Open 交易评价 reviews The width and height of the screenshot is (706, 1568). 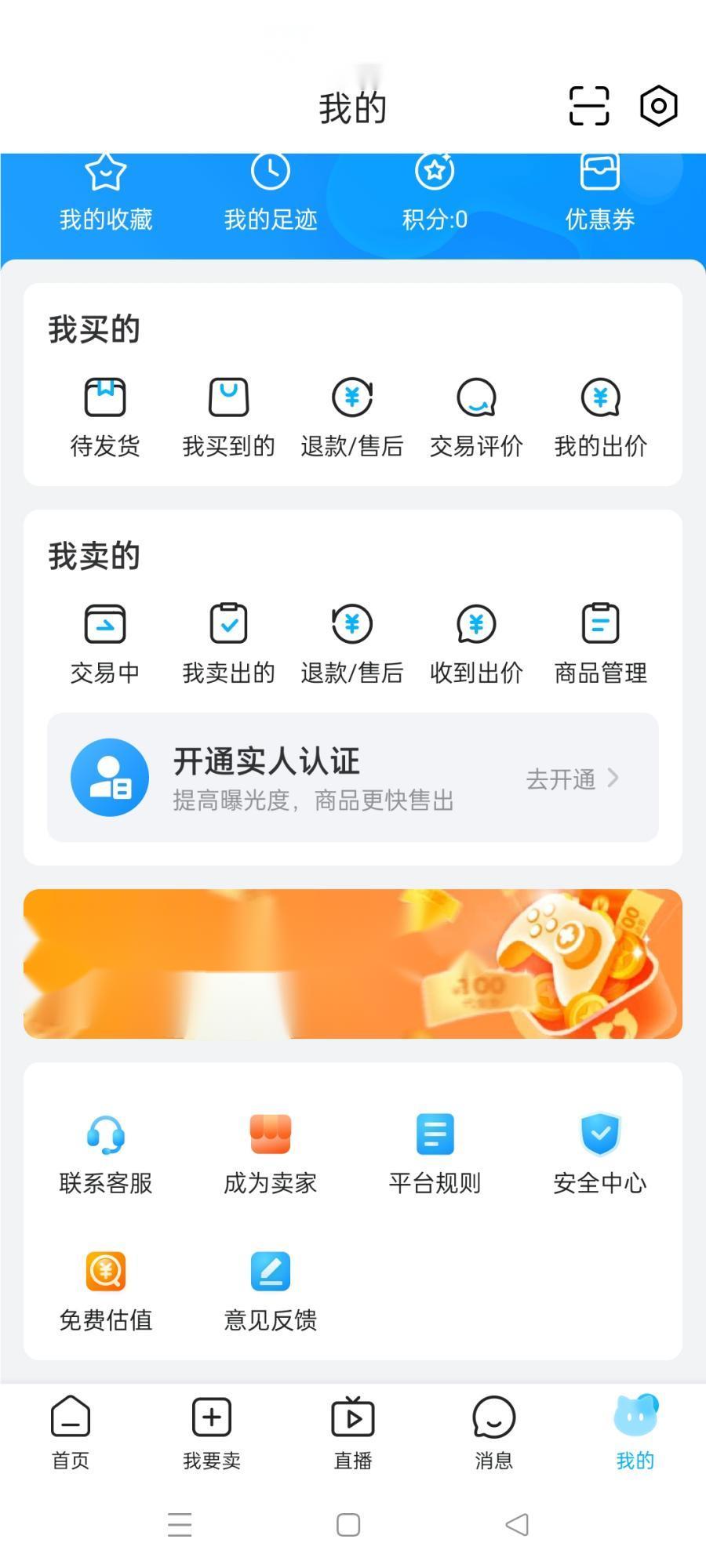(x=476, y=416)
